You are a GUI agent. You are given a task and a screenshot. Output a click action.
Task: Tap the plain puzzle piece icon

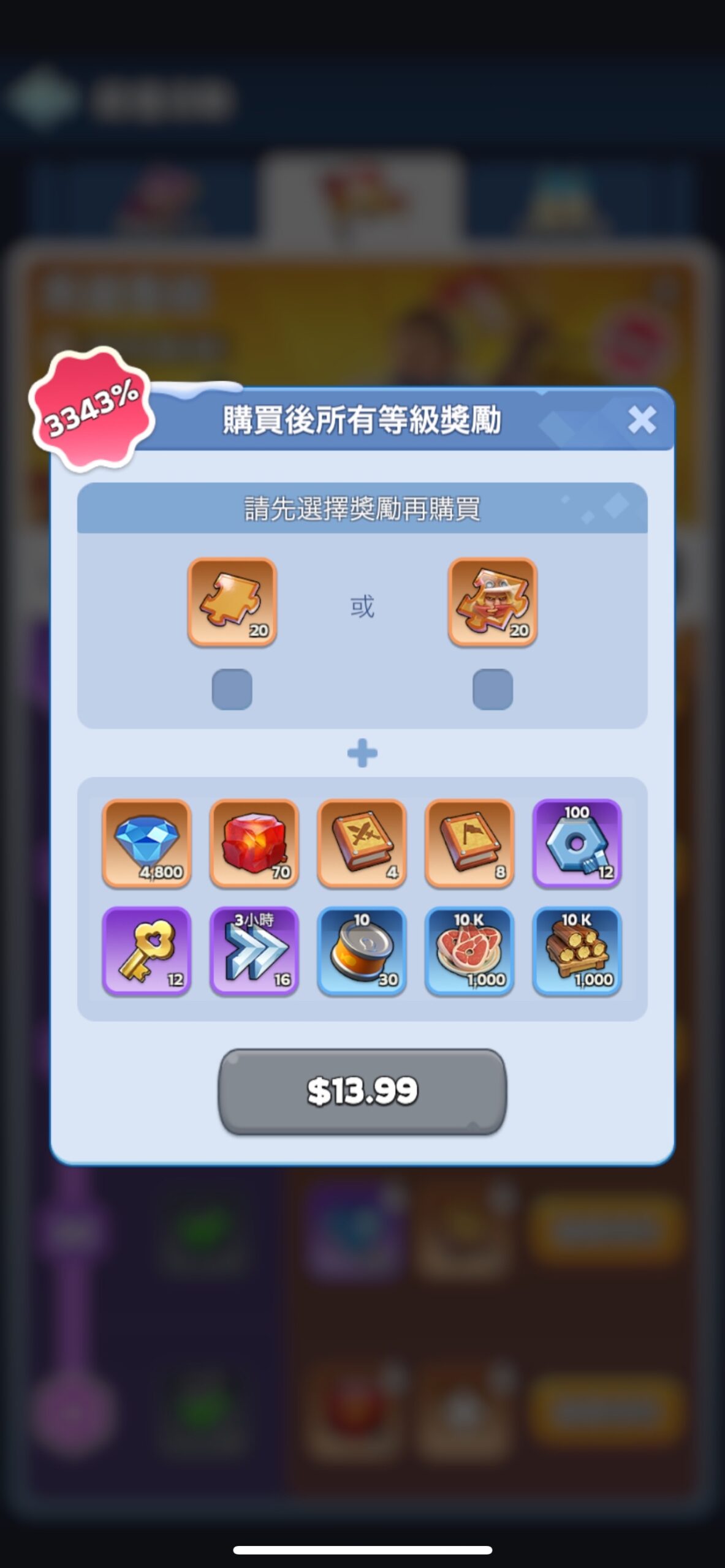(x=232, y=602)
